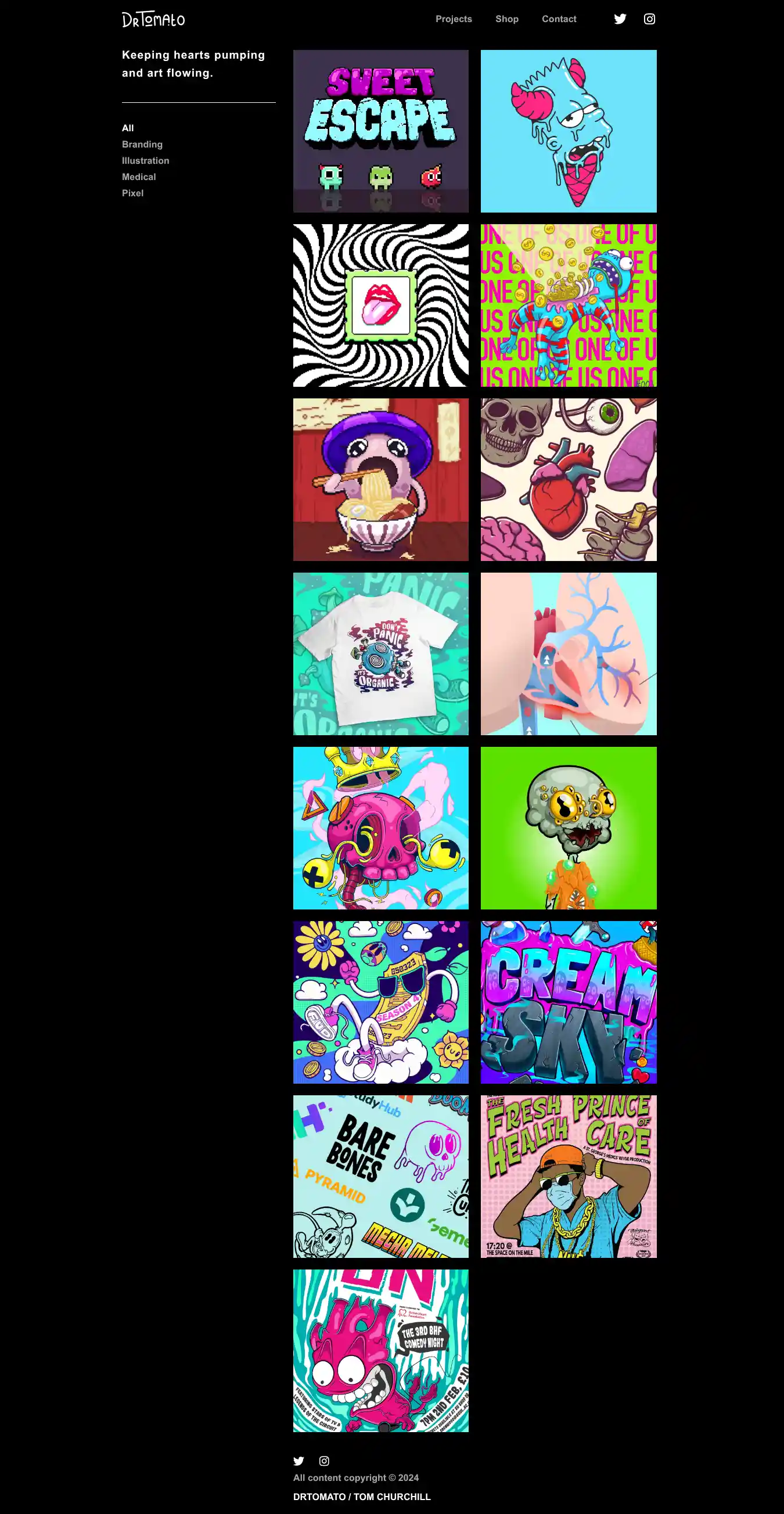
Task: Open the Twitter icon in the header
Action: coord(620,19)
